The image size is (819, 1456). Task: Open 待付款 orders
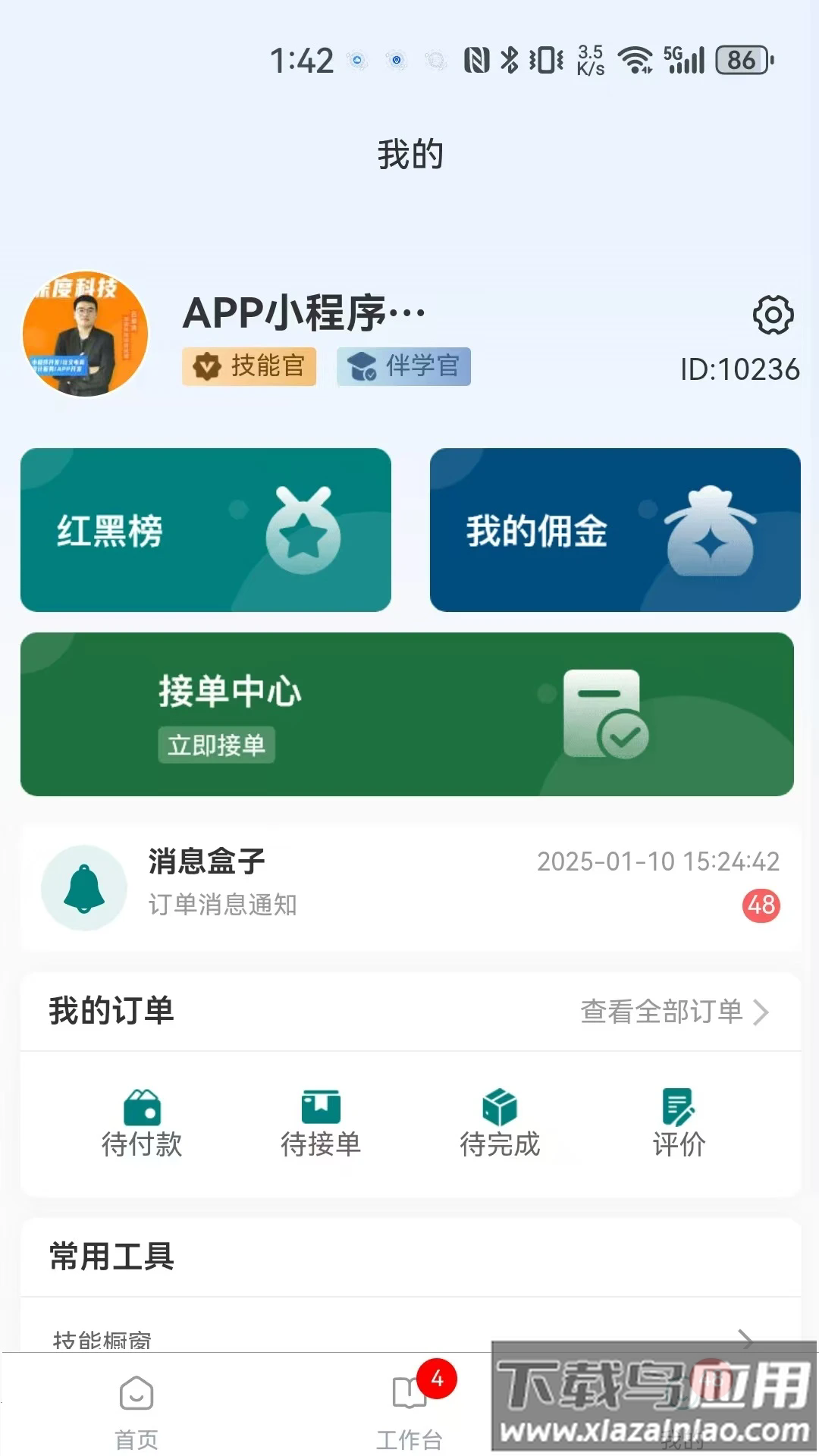pos(142,1123)
